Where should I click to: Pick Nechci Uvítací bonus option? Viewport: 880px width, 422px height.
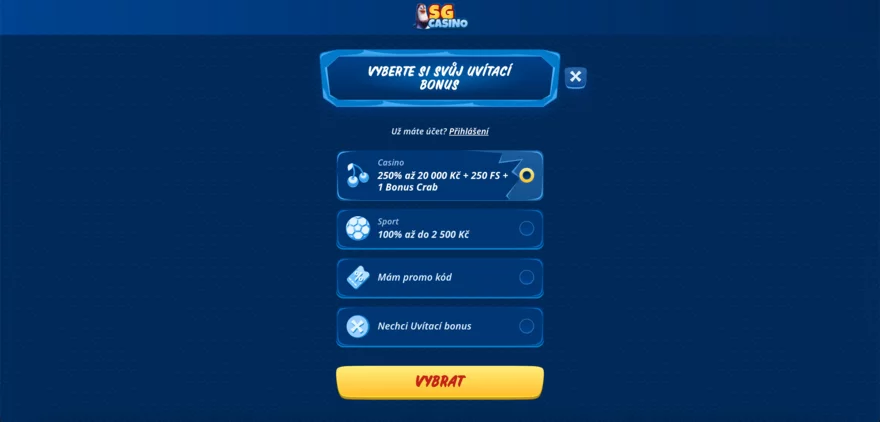440,326
